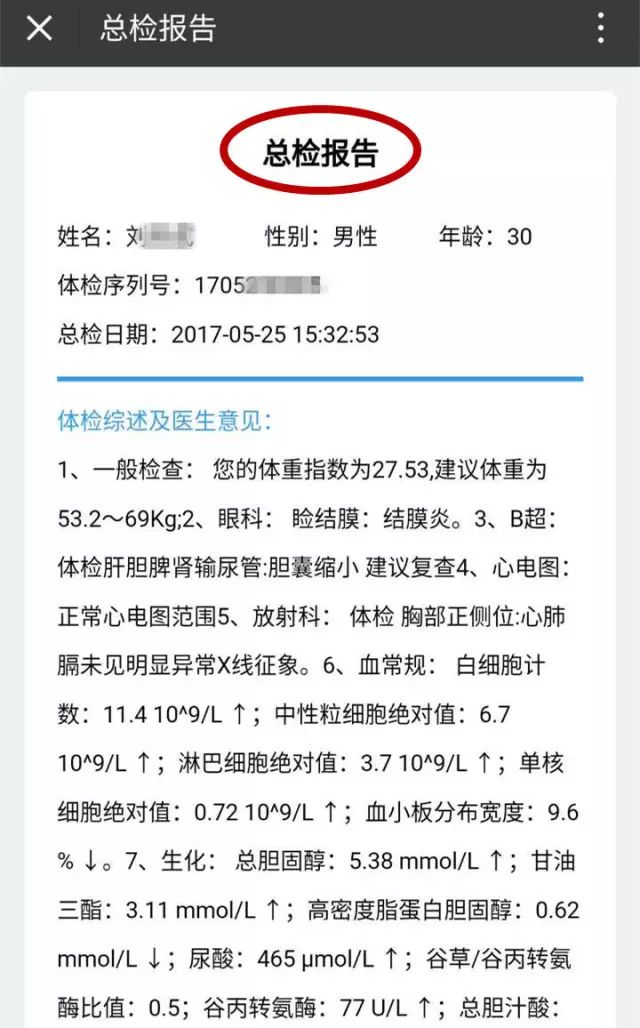Screen dimensions: 640x1028
Task: Close the 总检报告 page
Action: click(x=39, y=28)
